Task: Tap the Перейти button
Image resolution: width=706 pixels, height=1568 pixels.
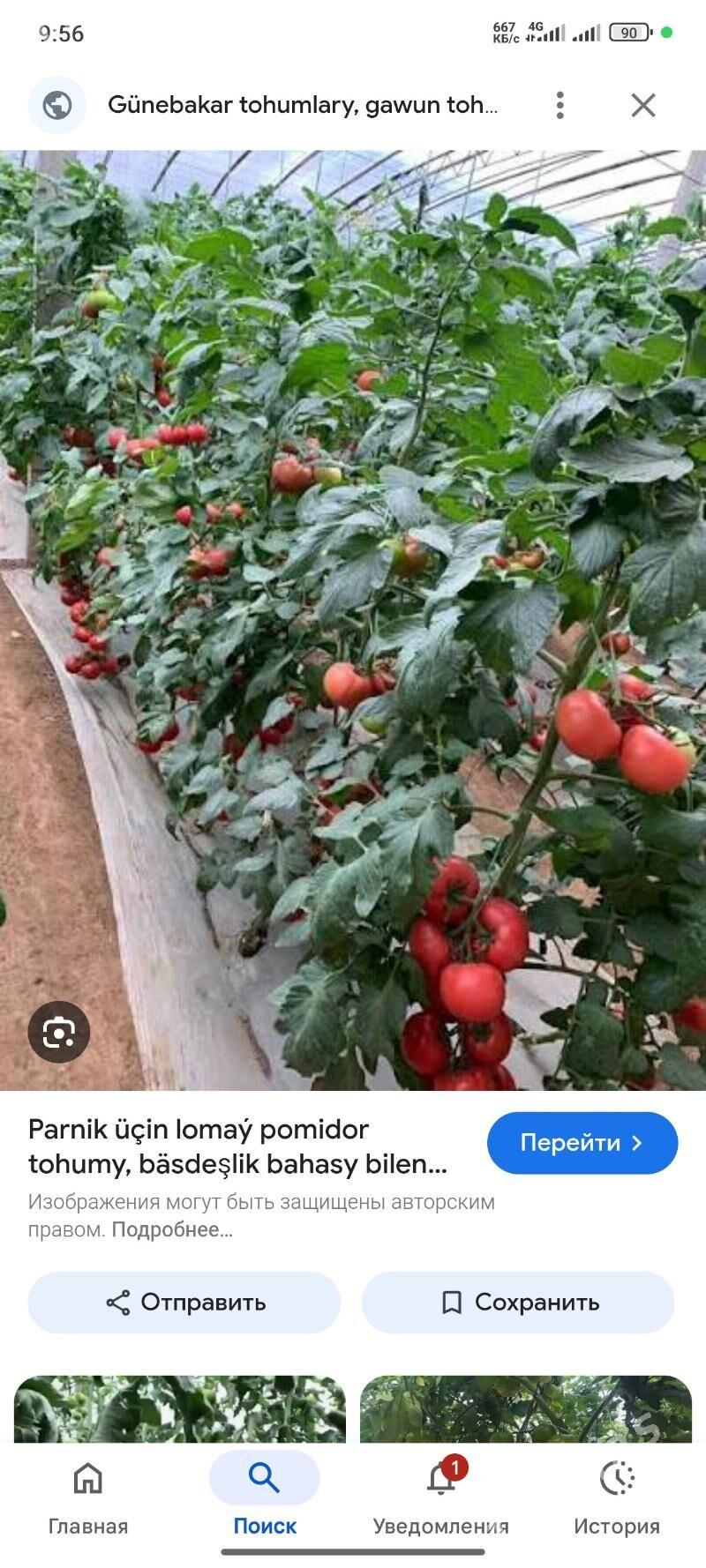Action: click(582, 1143)
